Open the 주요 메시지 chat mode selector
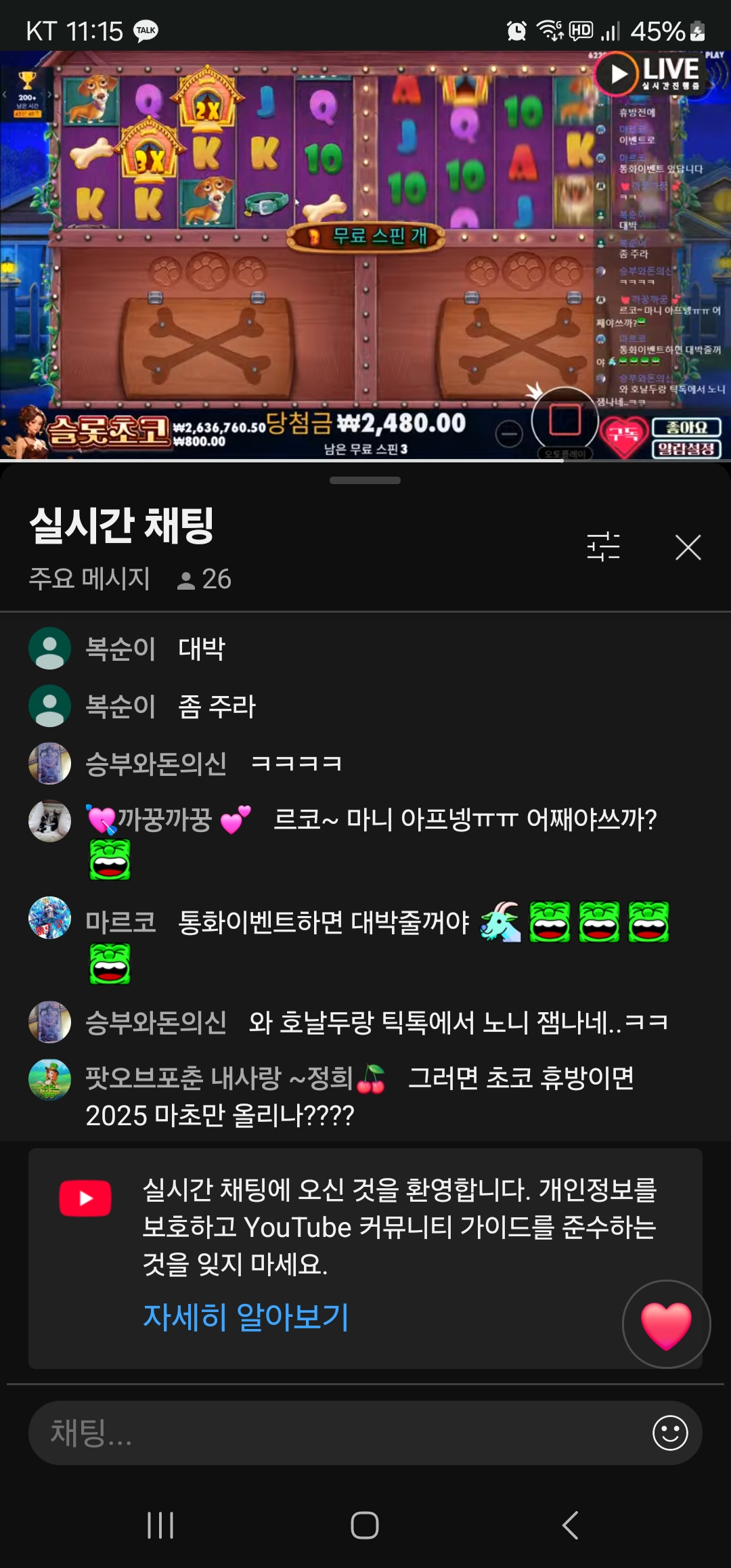Image resolution: width=731 pixels, height=1568 pixels. (89, 579)
